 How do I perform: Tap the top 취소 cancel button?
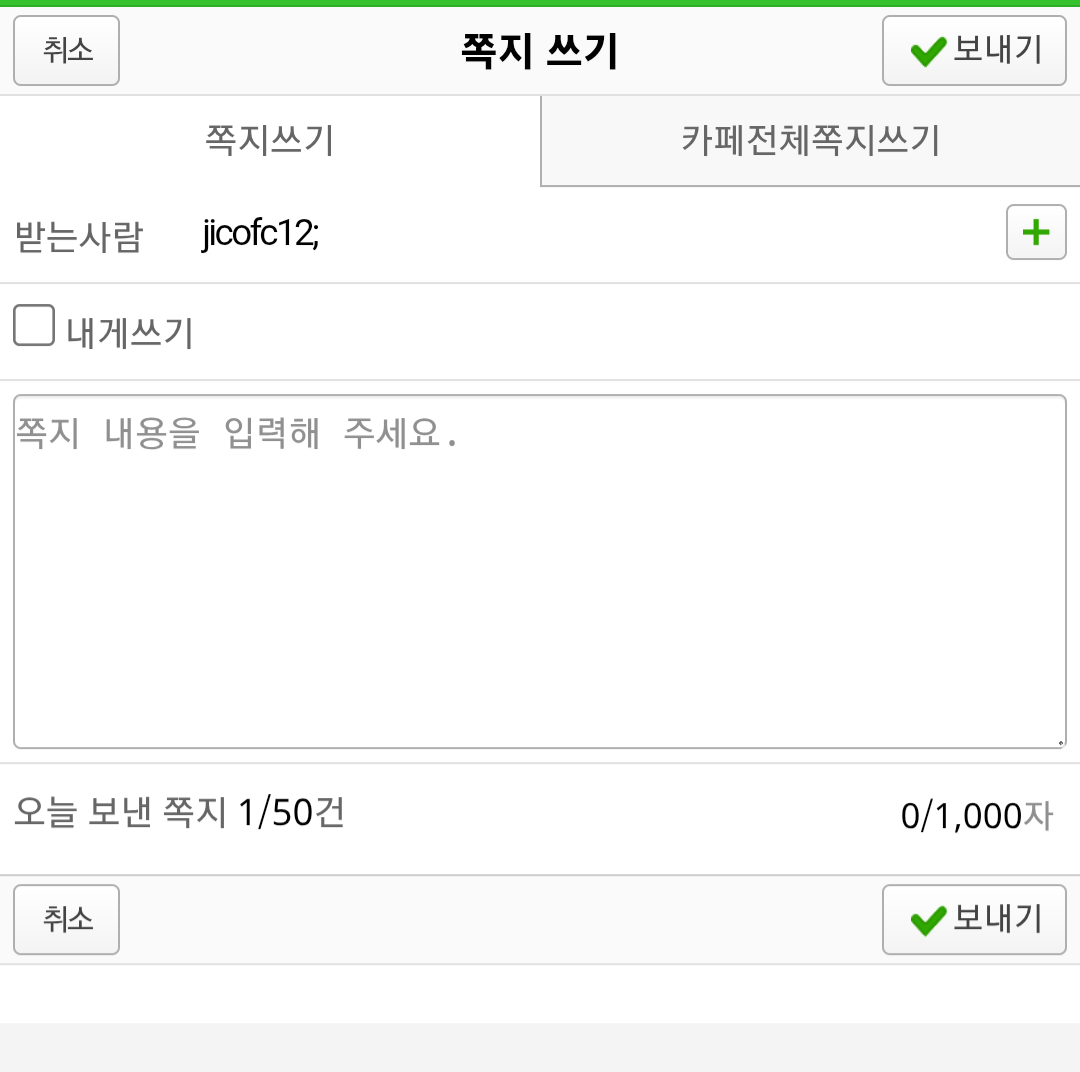[66, 51]
